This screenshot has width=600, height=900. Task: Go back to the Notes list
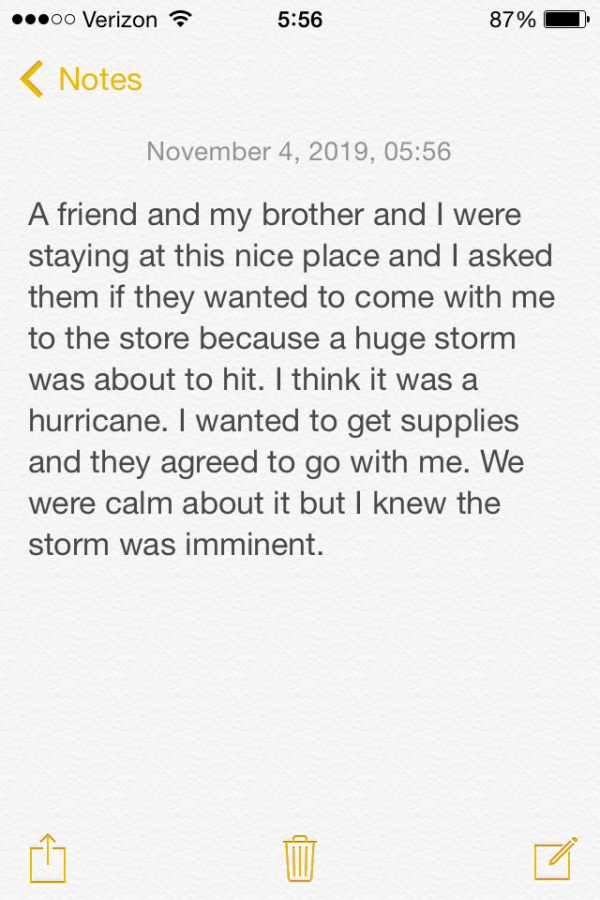tap(81, 79)
